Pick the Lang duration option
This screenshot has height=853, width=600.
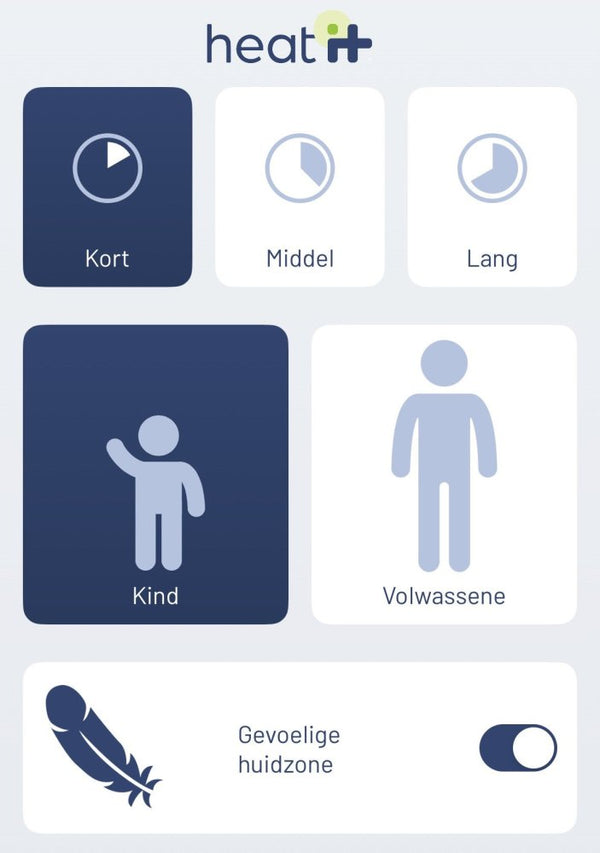[492, 187]
